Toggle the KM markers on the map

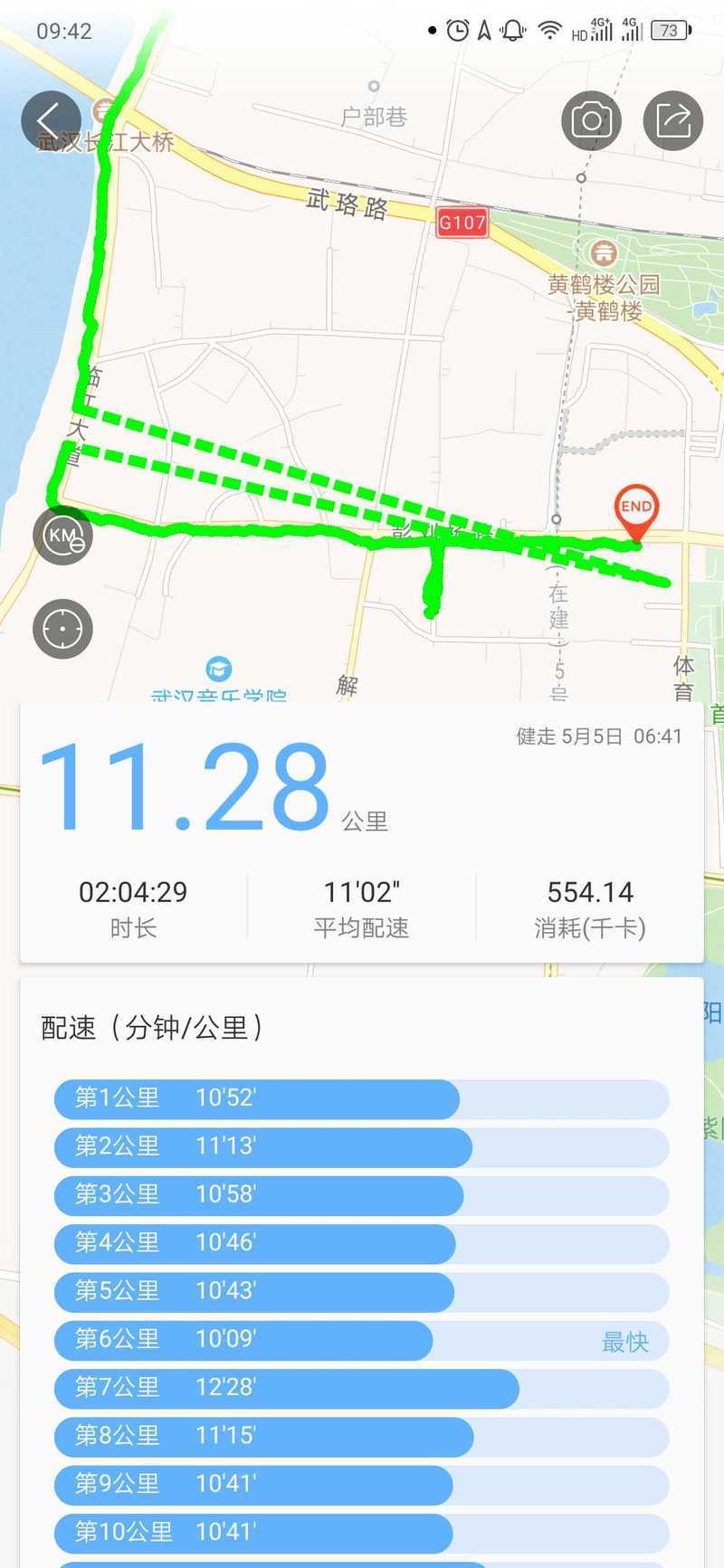click(63, 536)
